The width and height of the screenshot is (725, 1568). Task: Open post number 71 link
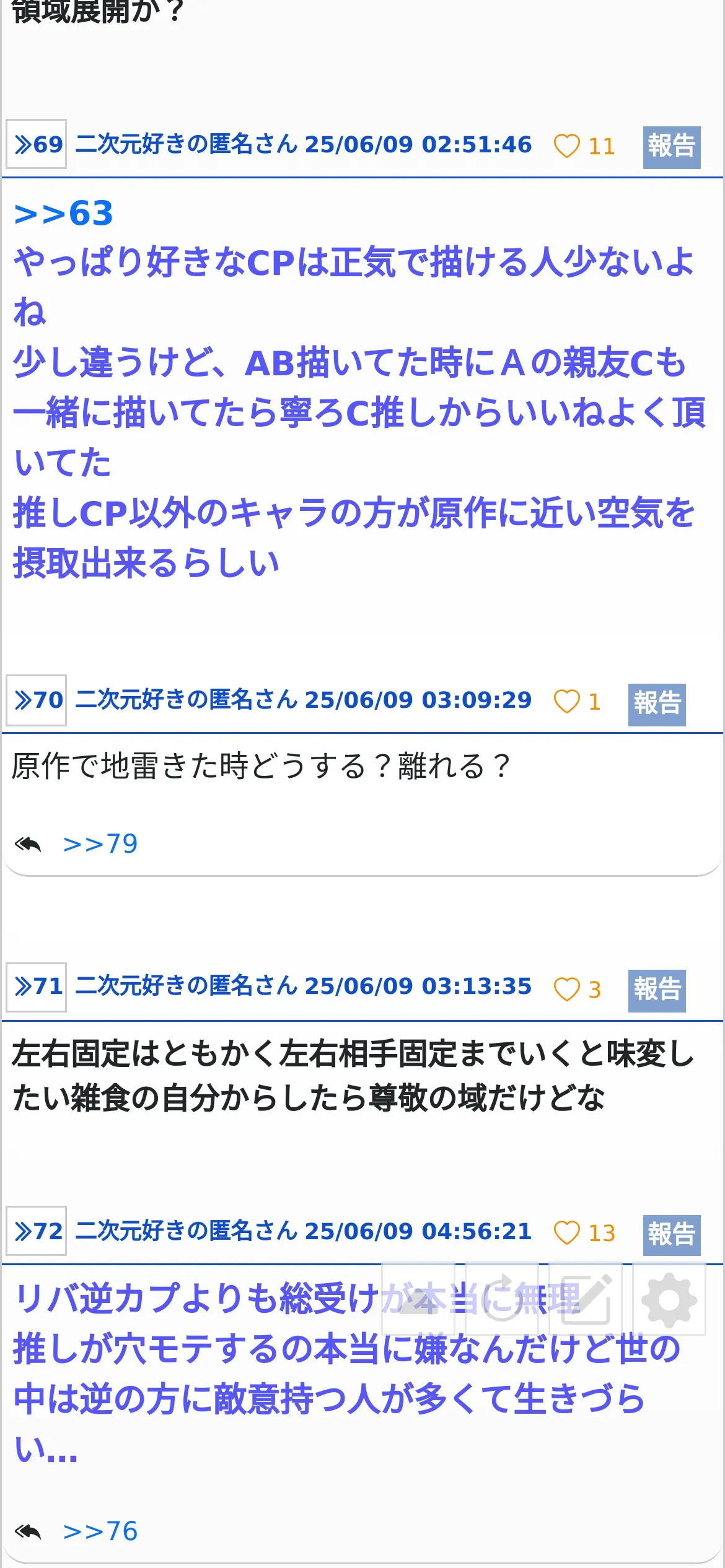(37, 986)
